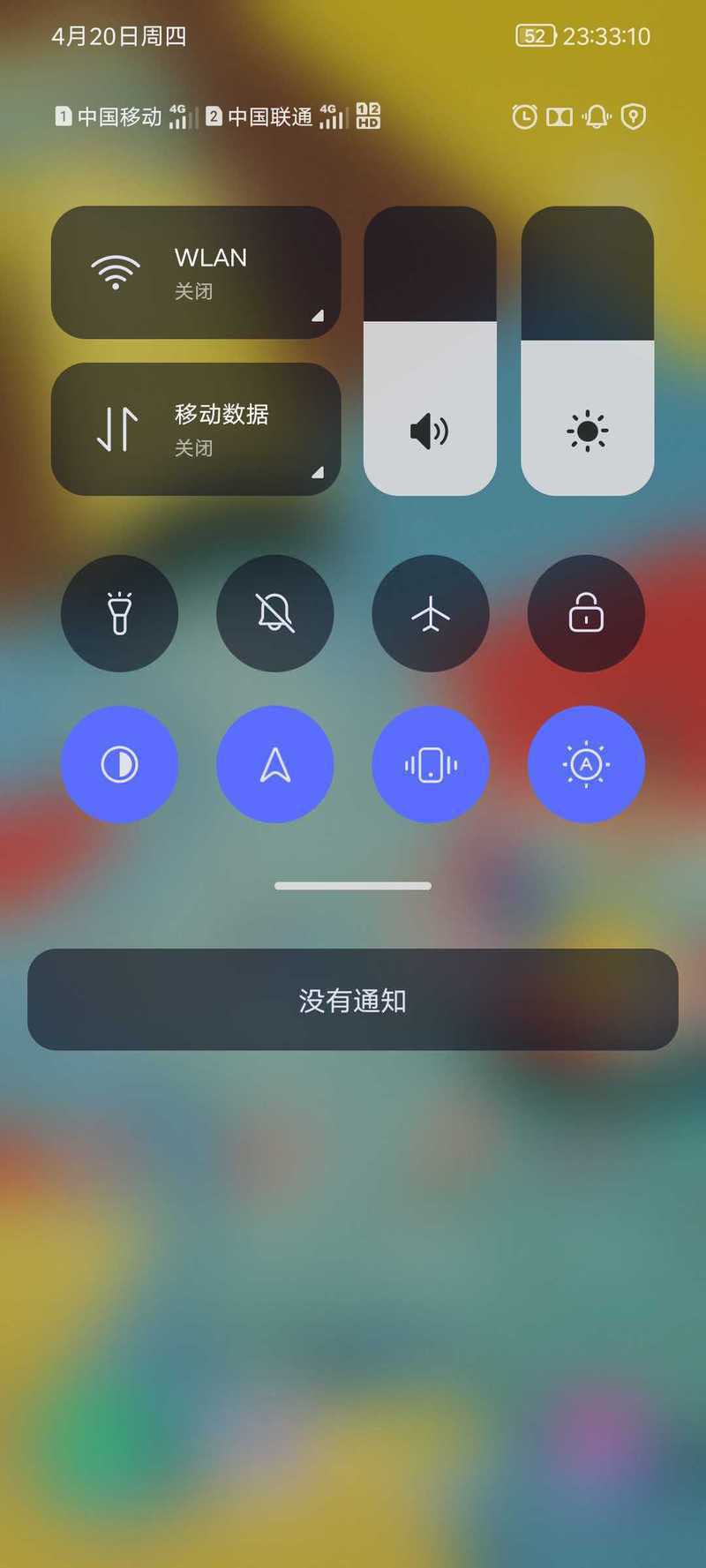Disable vibration mode

431,764
